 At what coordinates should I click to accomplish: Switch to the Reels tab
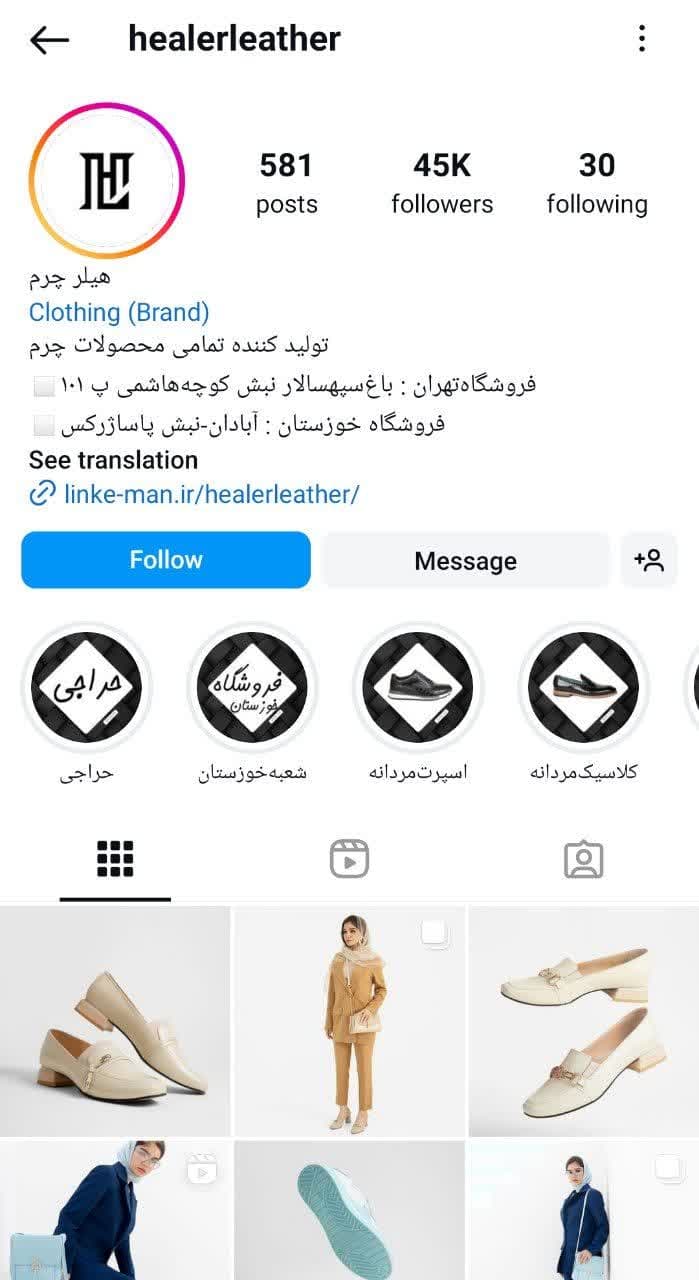(349, 859)
